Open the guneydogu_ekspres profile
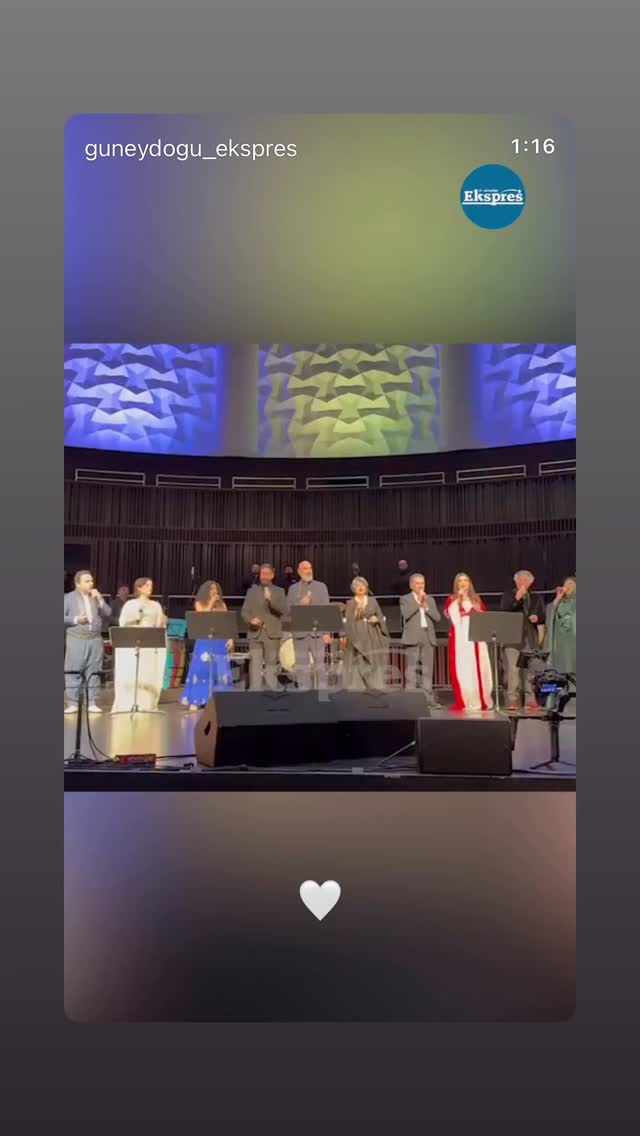 (x=191, y=149)
